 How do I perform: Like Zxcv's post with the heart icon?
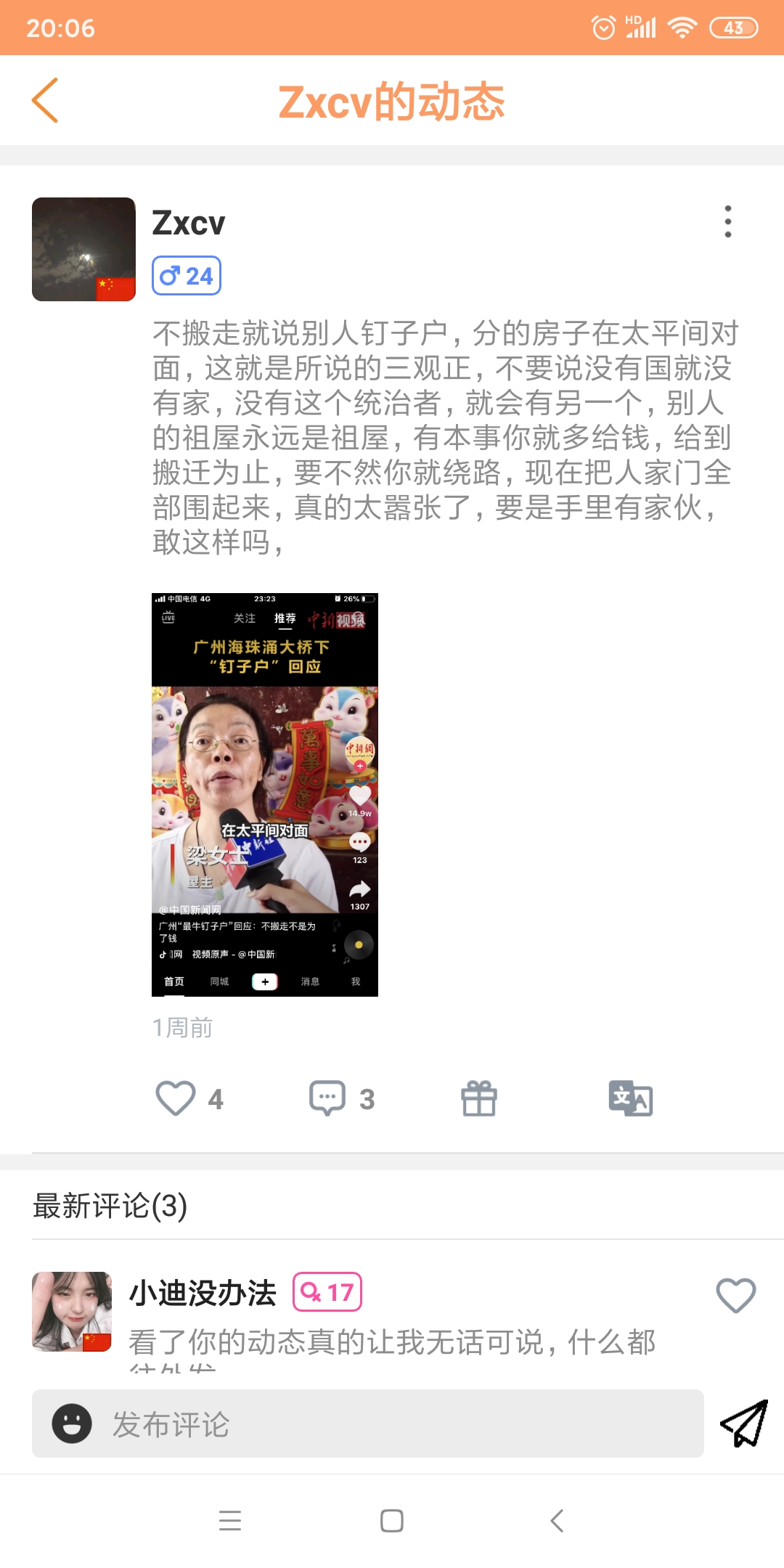[176, 1098]
